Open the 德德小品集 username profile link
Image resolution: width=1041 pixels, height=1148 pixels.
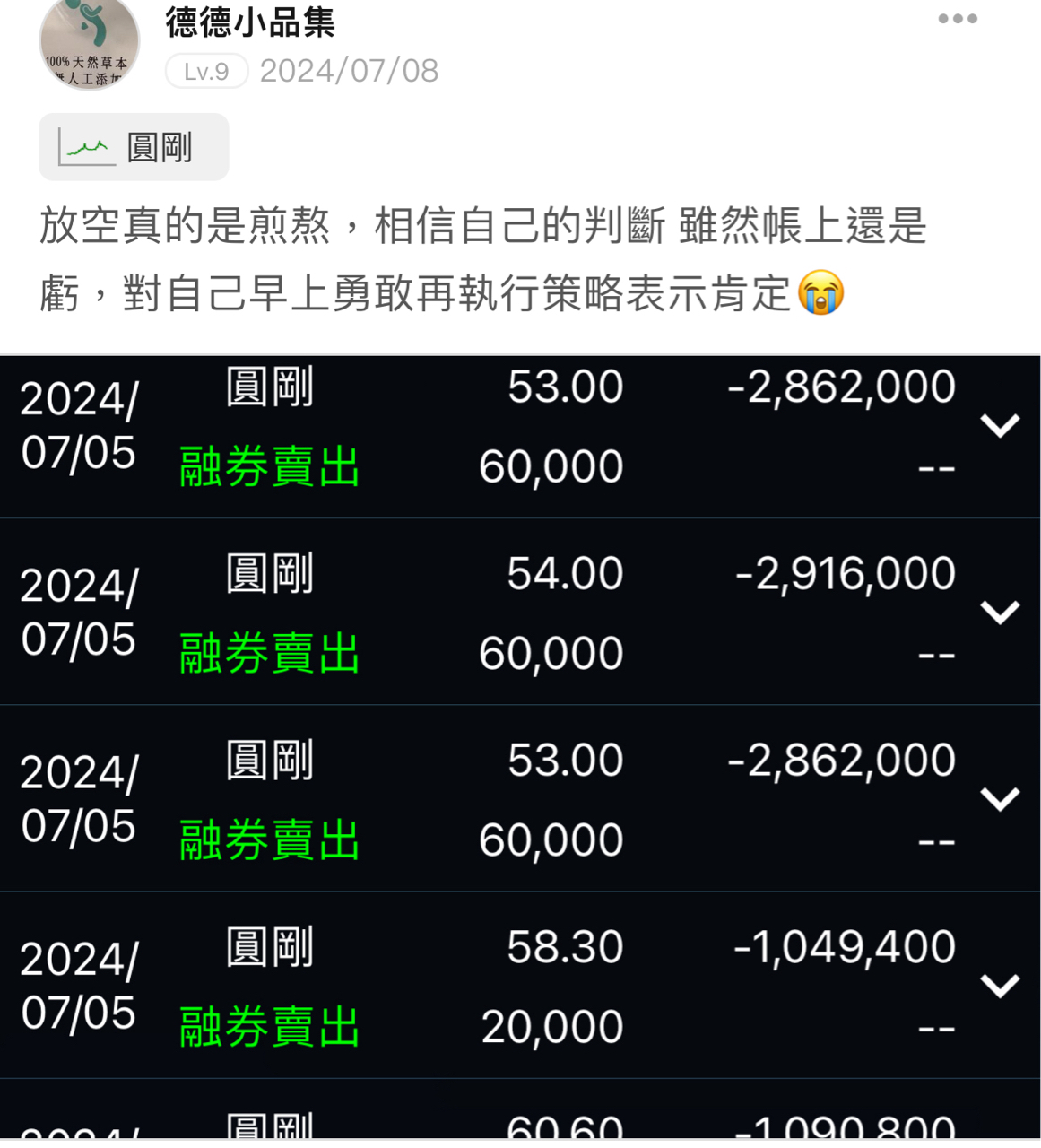(x=250, y=22)
